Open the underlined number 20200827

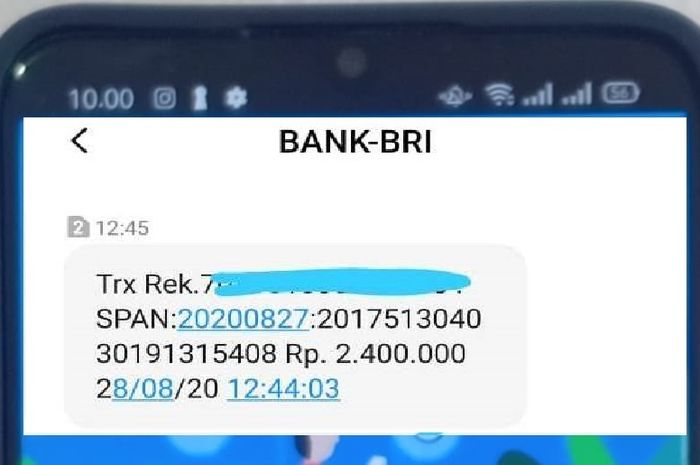click(x=244, y=320)
